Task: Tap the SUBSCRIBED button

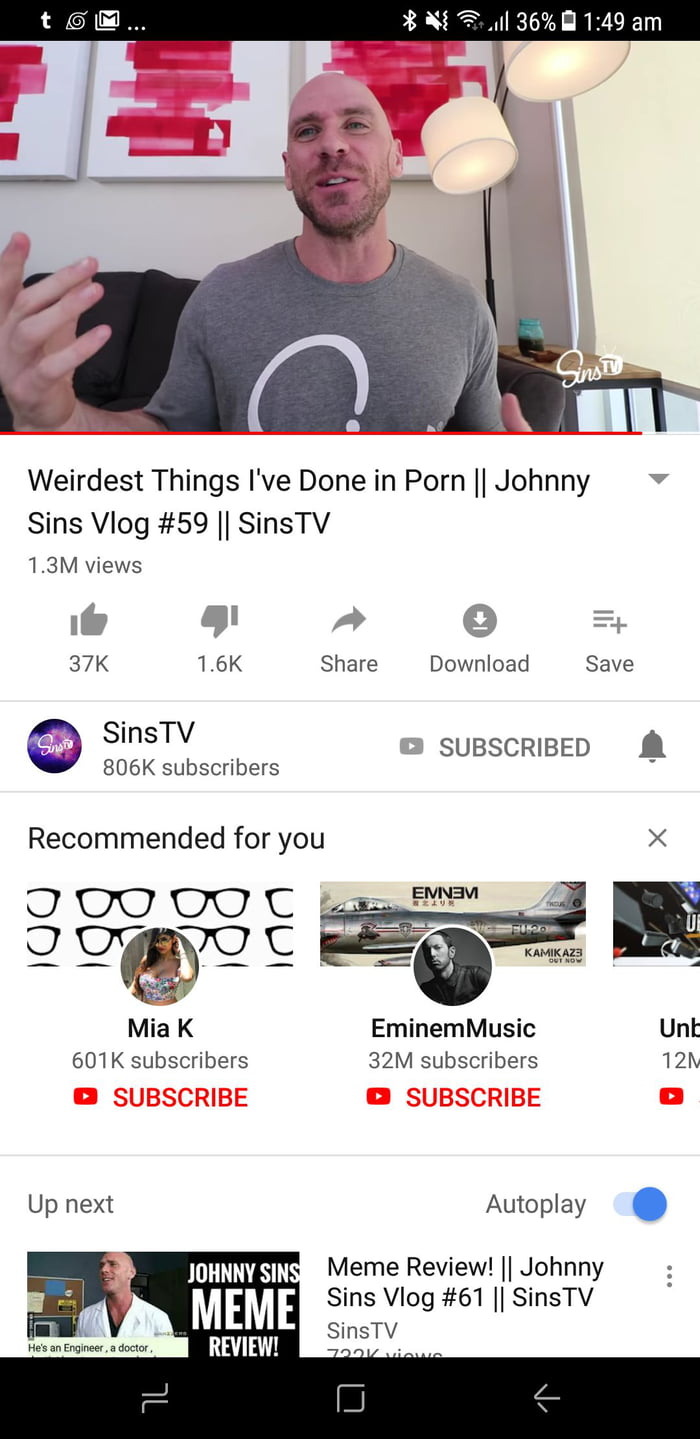Action: tap(496, 747)
